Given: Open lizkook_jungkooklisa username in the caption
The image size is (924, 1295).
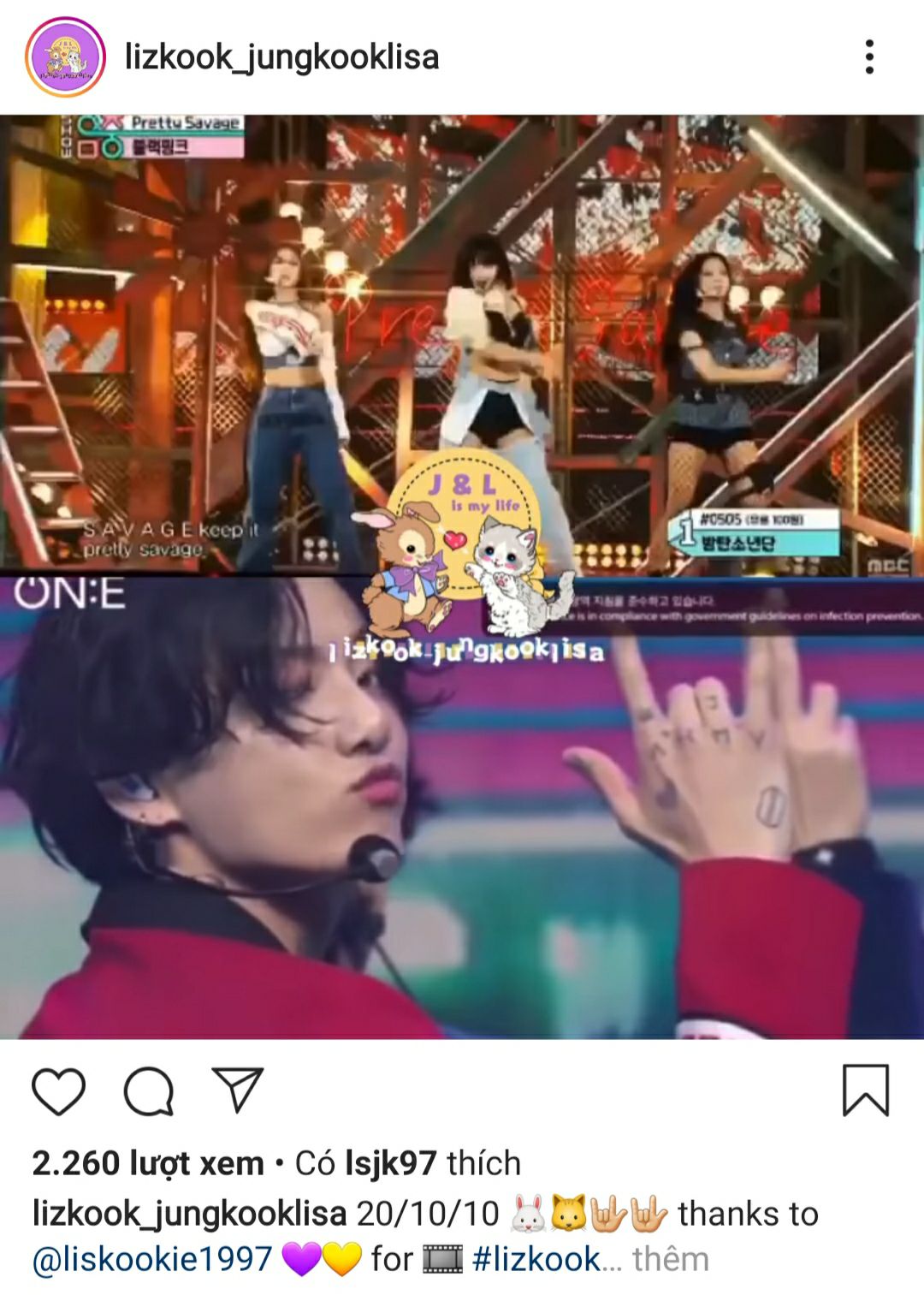Looking at the screenshot, I should click(x=189, y=1214).
